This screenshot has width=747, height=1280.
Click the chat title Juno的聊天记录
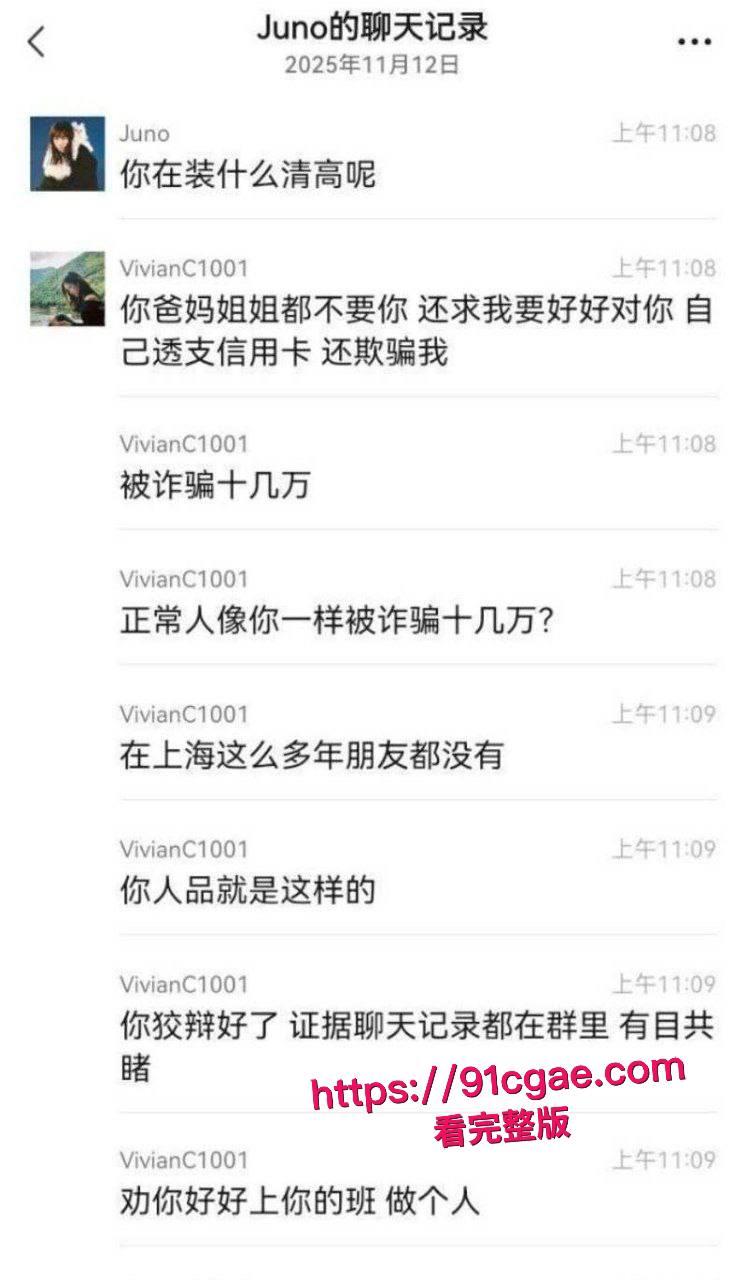coord(373,27)
